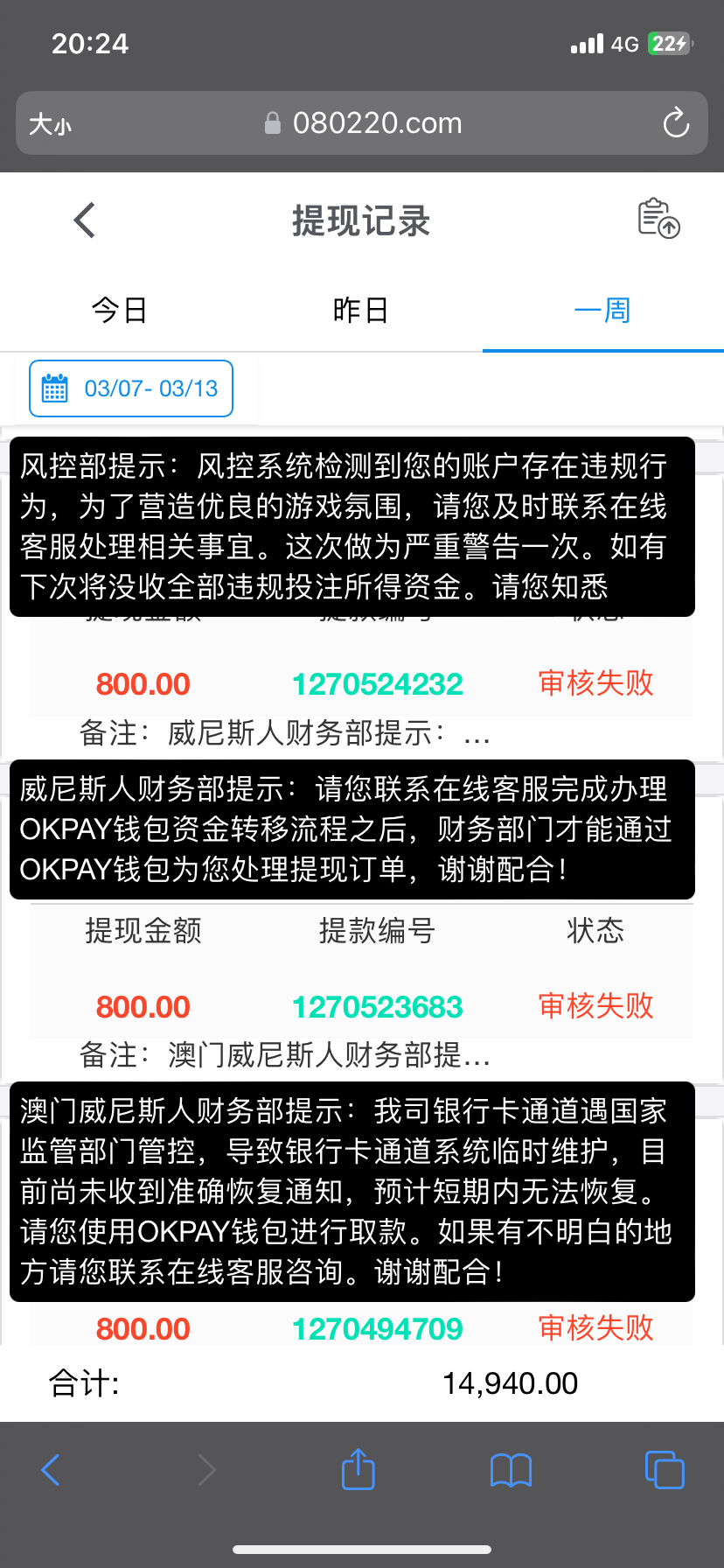Image resolution: width=724 pixels, height=1568 pixels.
Task: Open Safari bookmarks
Action: [x=512, y=1470]
